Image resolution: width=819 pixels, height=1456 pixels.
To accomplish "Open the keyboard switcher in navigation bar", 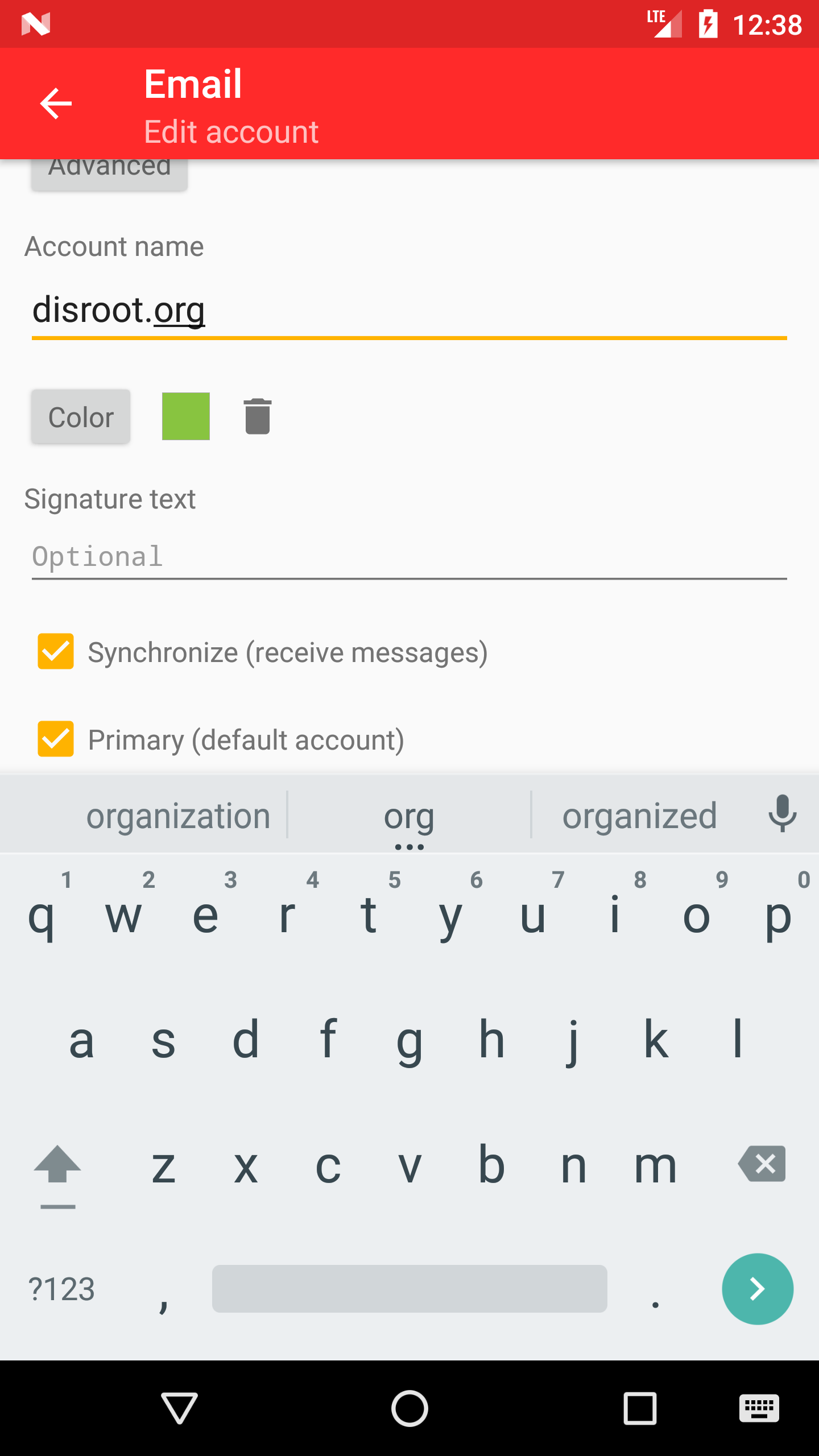I will click(759, 1408).
